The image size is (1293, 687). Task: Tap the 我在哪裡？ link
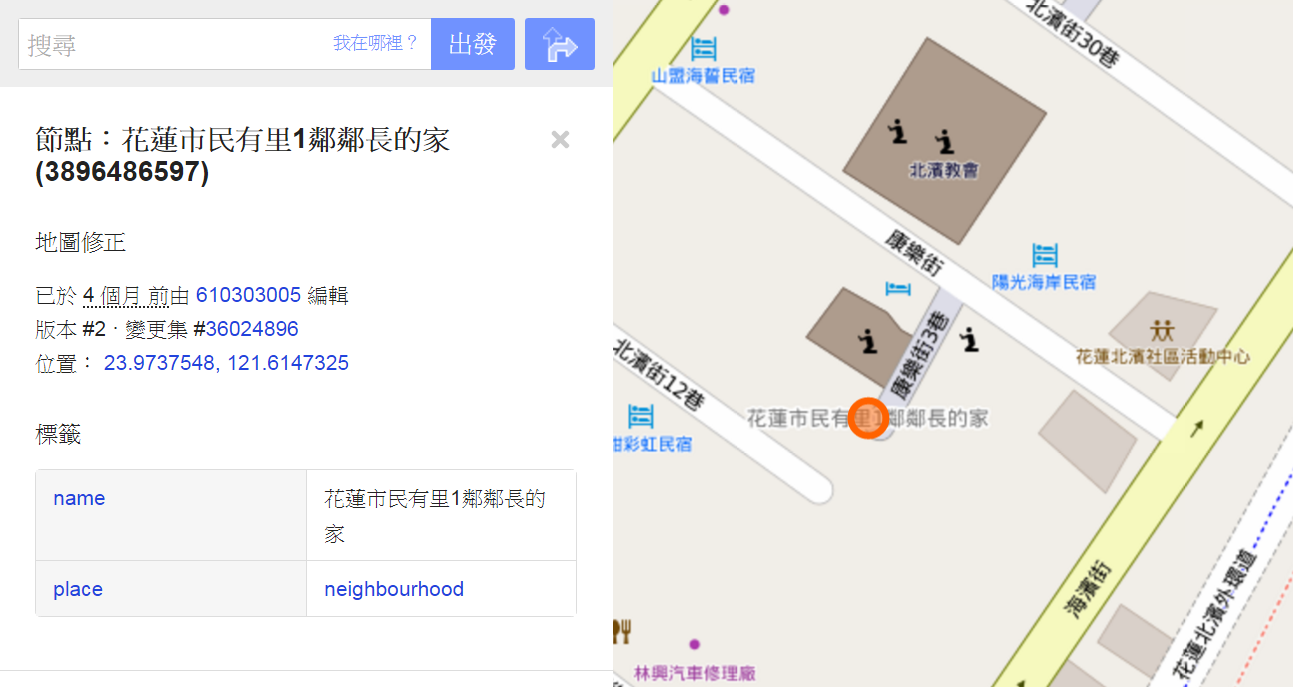click(x=375, y=44)
